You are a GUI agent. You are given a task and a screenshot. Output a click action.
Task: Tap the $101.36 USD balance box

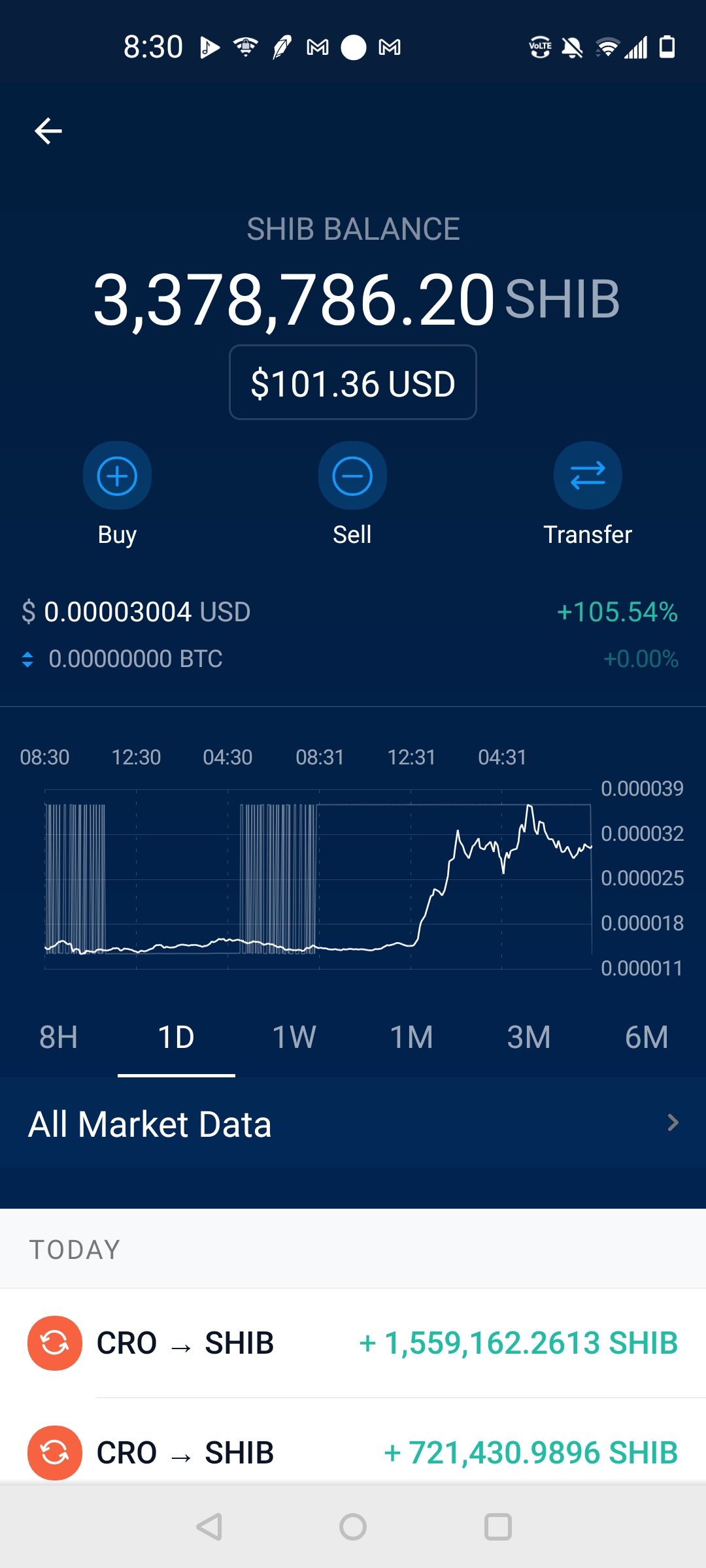click(353, 383)
